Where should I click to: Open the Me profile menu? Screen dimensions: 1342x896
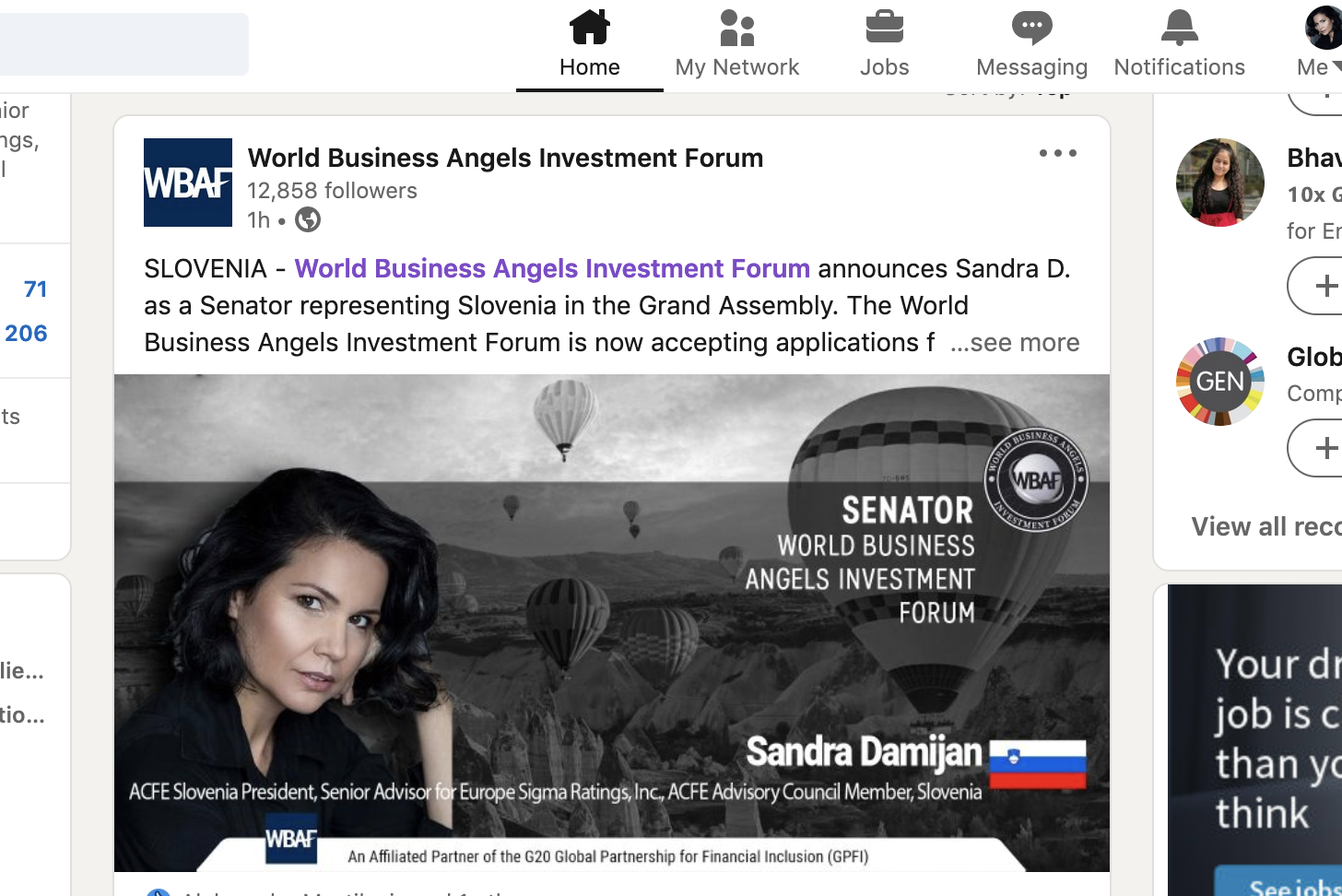[x=1320, y=44]
